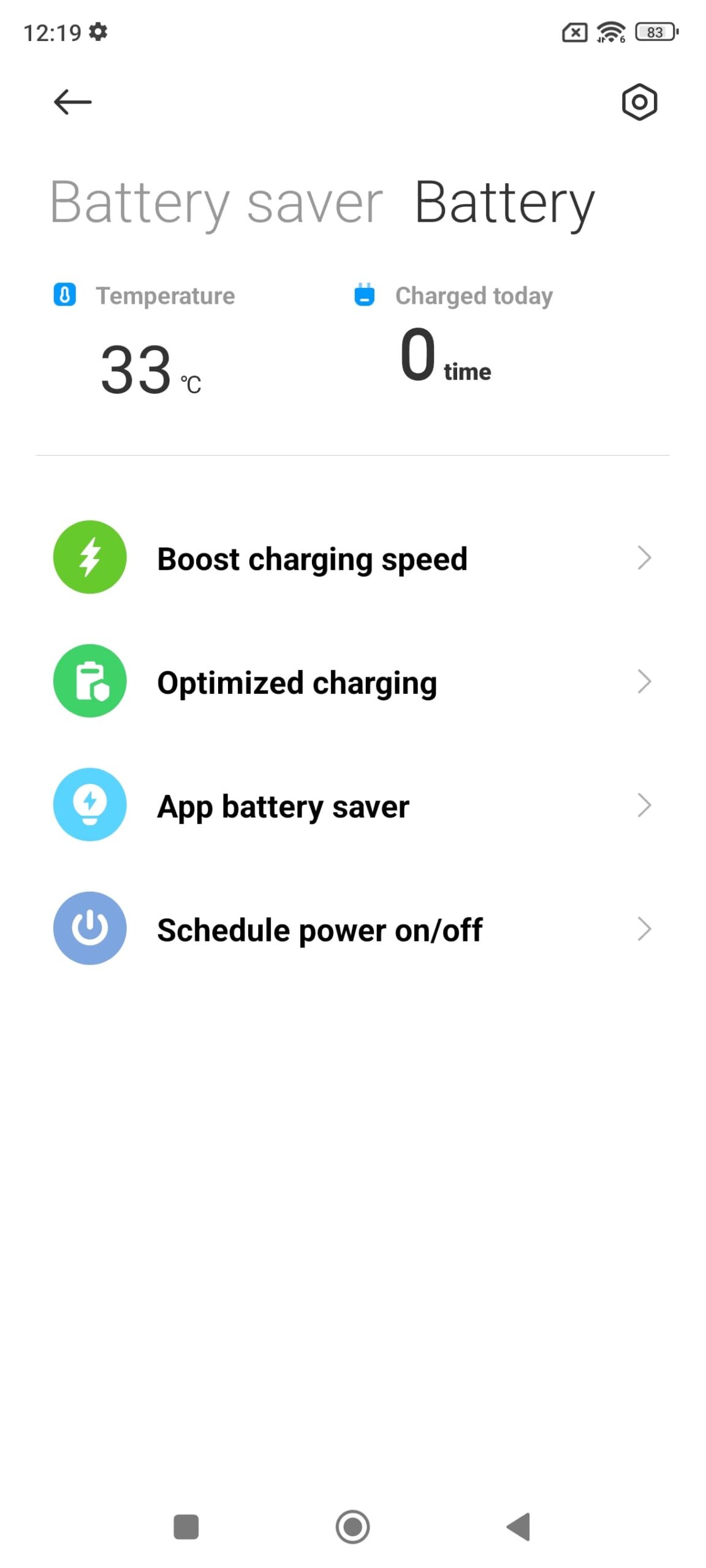
Task: Open recent apps from navigation bar
Action: 186,1526
